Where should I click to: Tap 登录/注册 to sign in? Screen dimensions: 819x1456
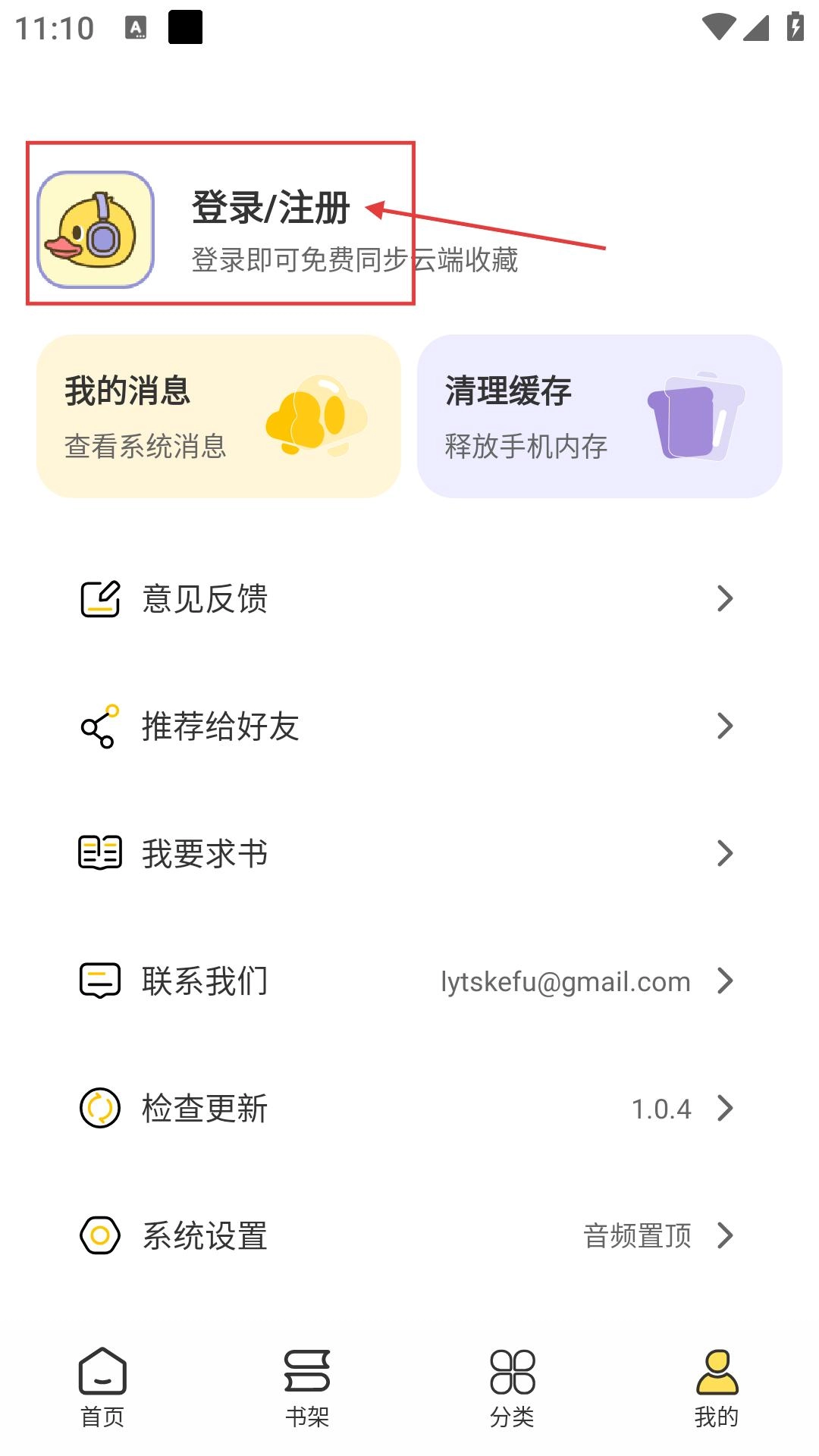271,208
